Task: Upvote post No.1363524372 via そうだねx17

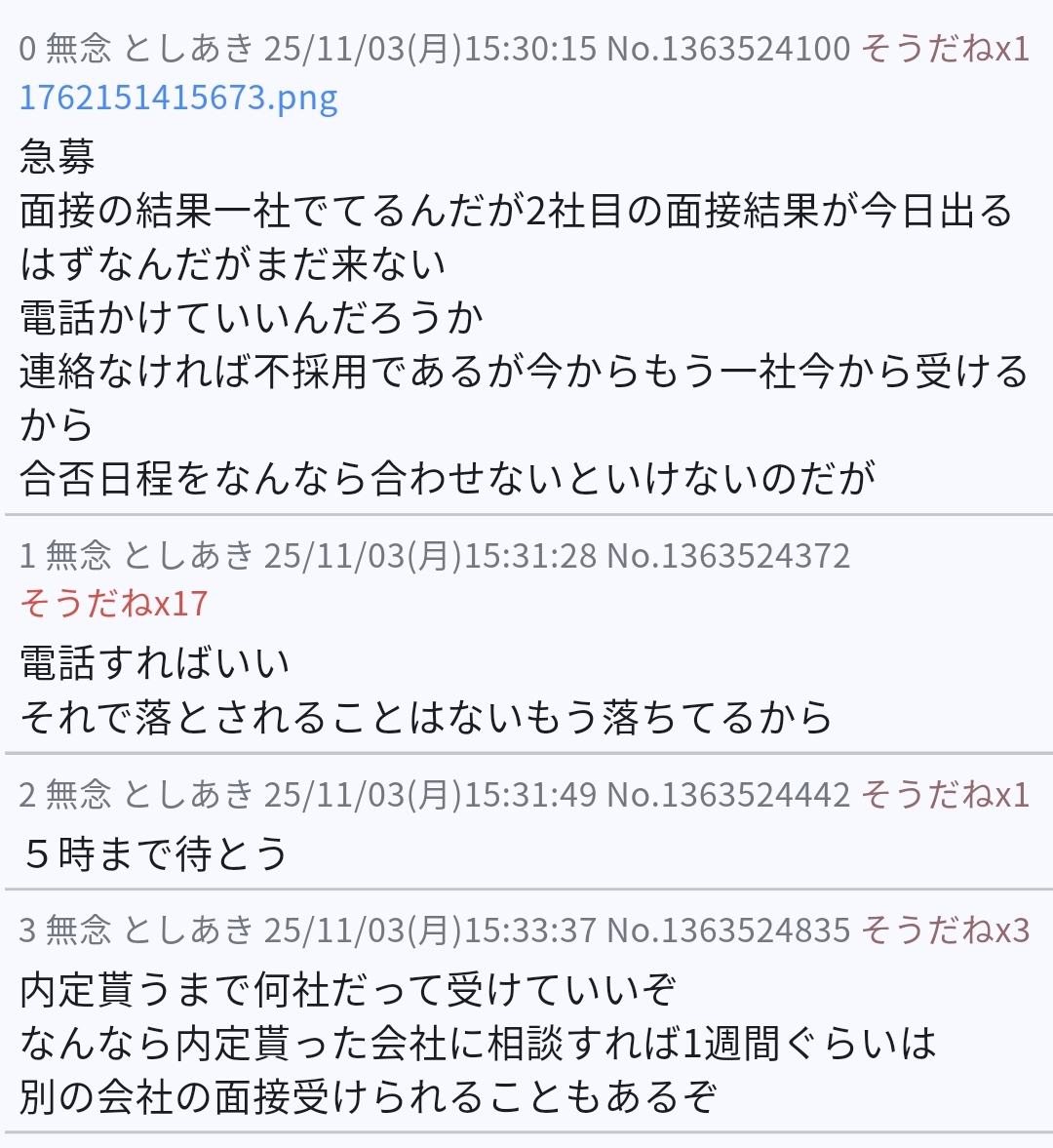Action: point(114,604)
